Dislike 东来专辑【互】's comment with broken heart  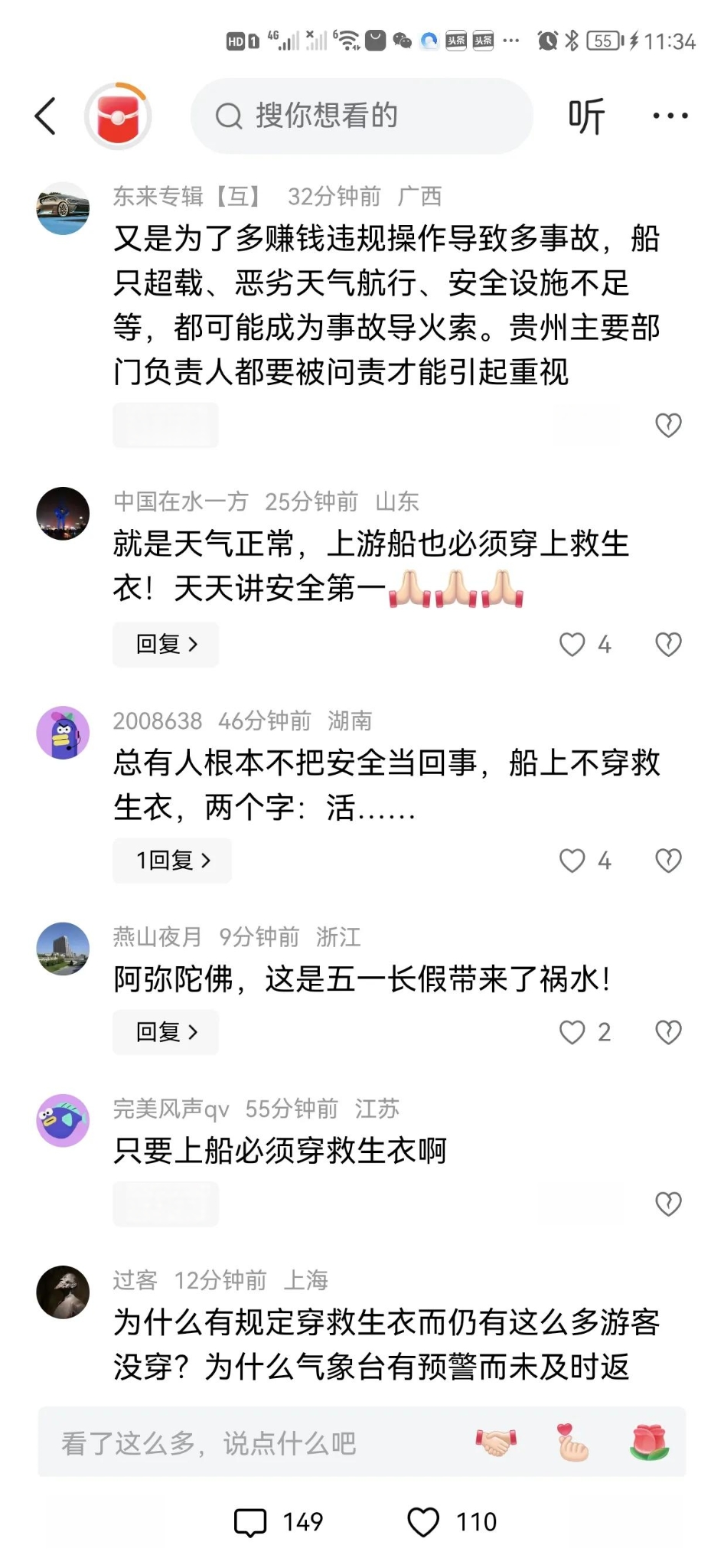[x=668, y=425]
